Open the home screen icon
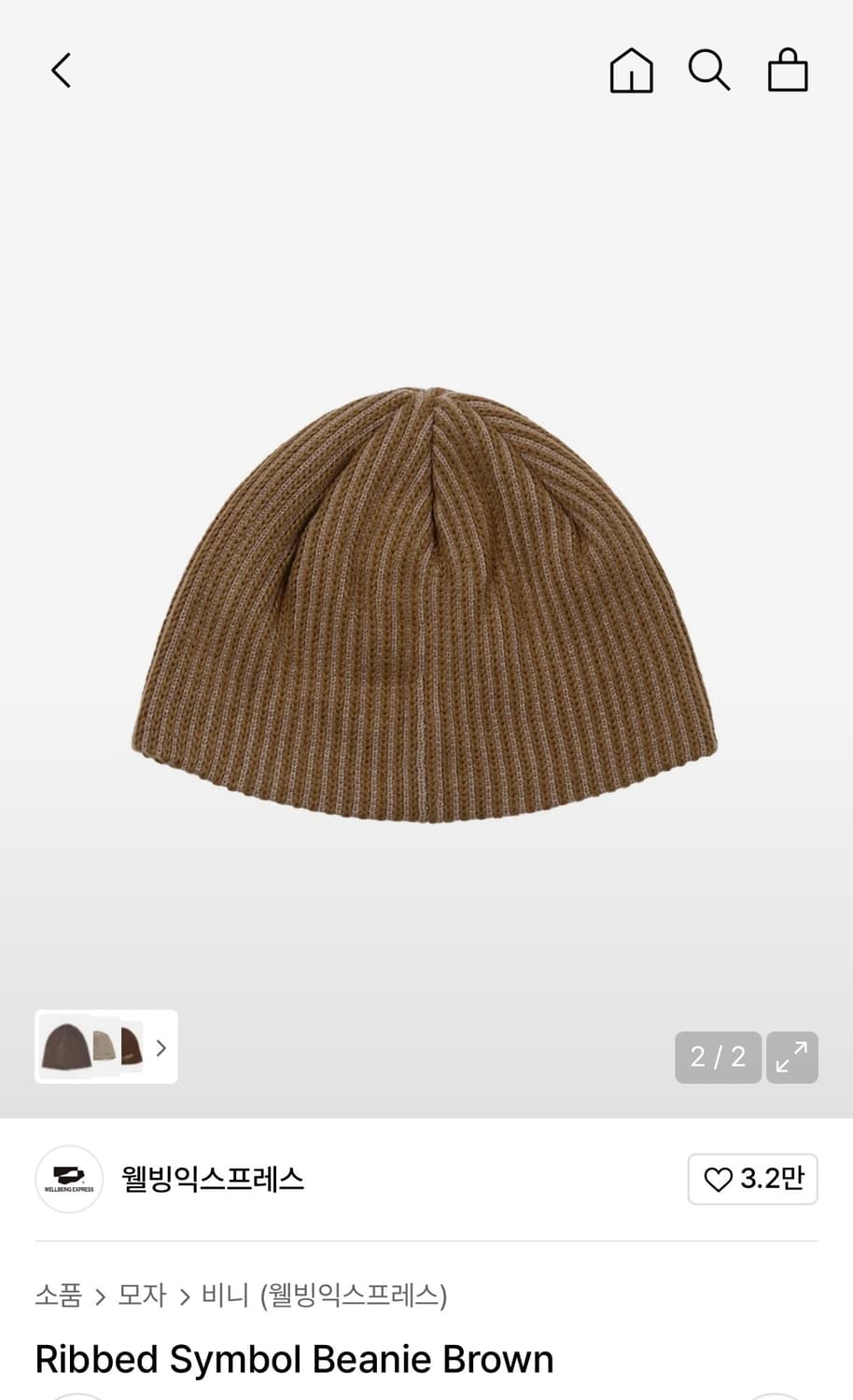Screen dimensions: 853x1400 click(631, 70)
